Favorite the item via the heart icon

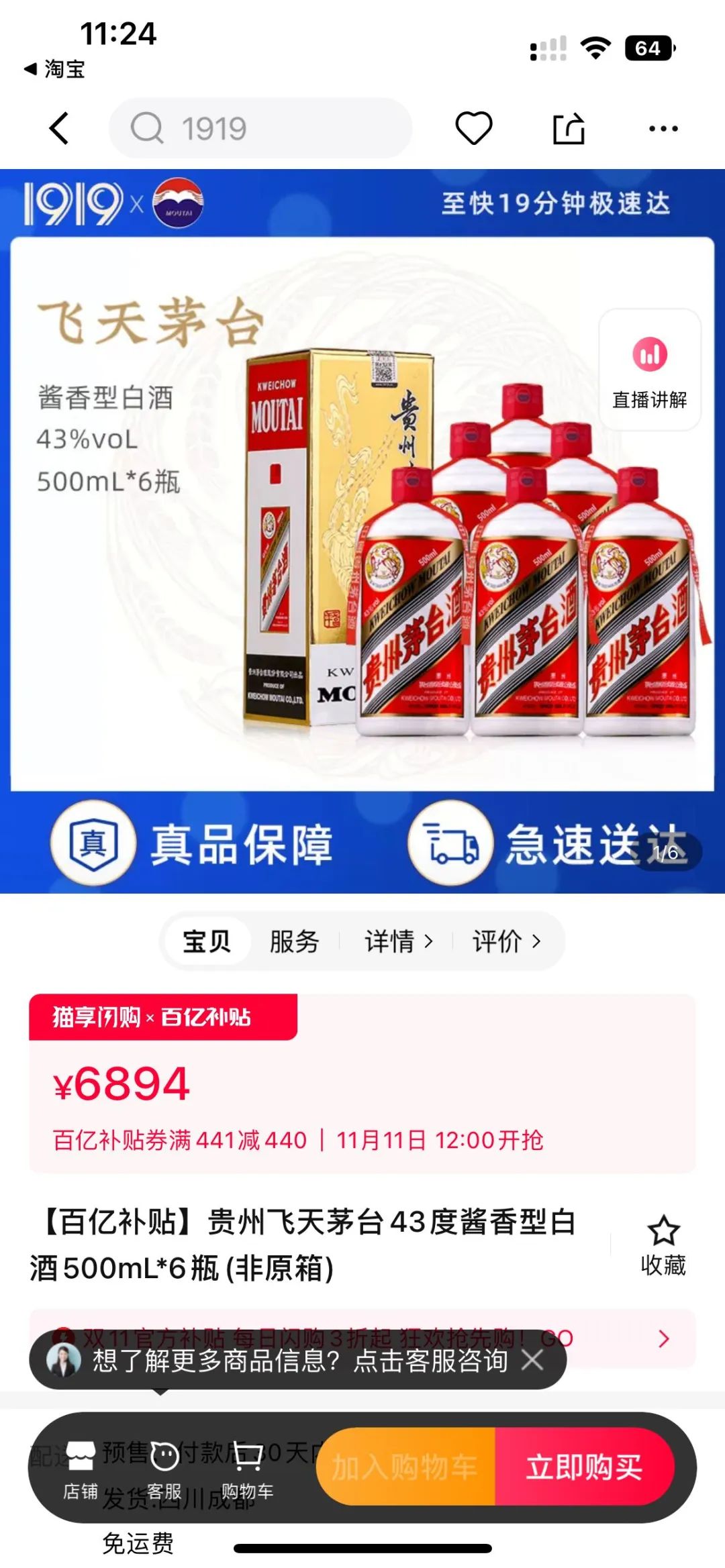474,128
